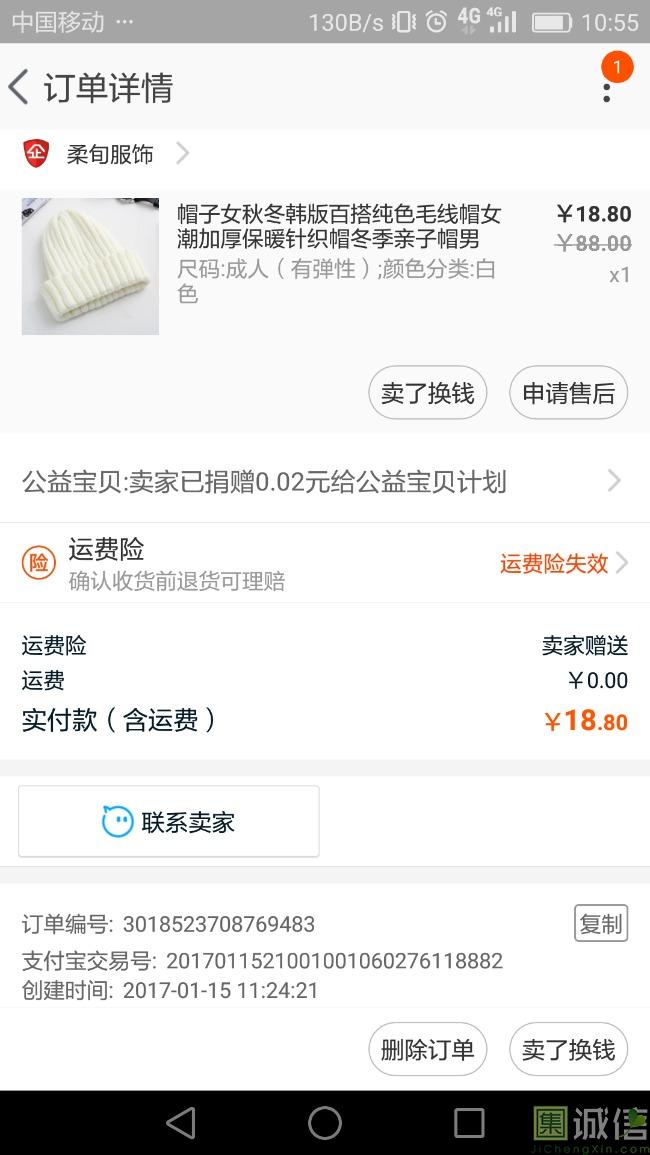Open the white knit hat product

tap(90, 266)
